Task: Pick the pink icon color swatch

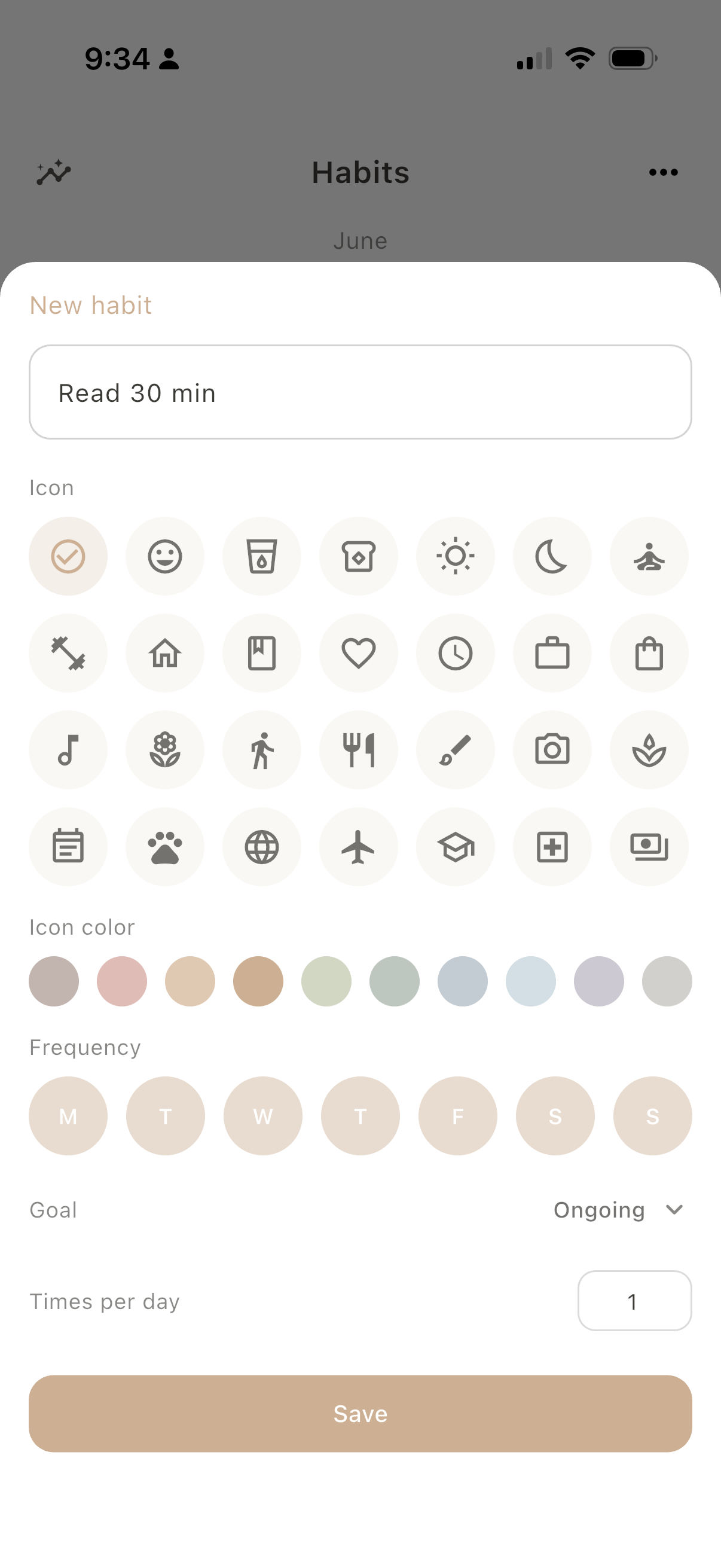Action: tap(122, 981)
